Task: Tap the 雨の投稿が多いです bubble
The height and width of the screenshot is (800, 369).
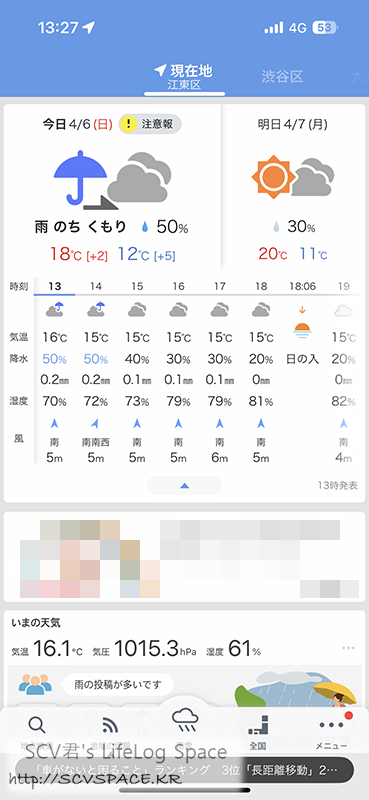Action: [x=118, y=684]
